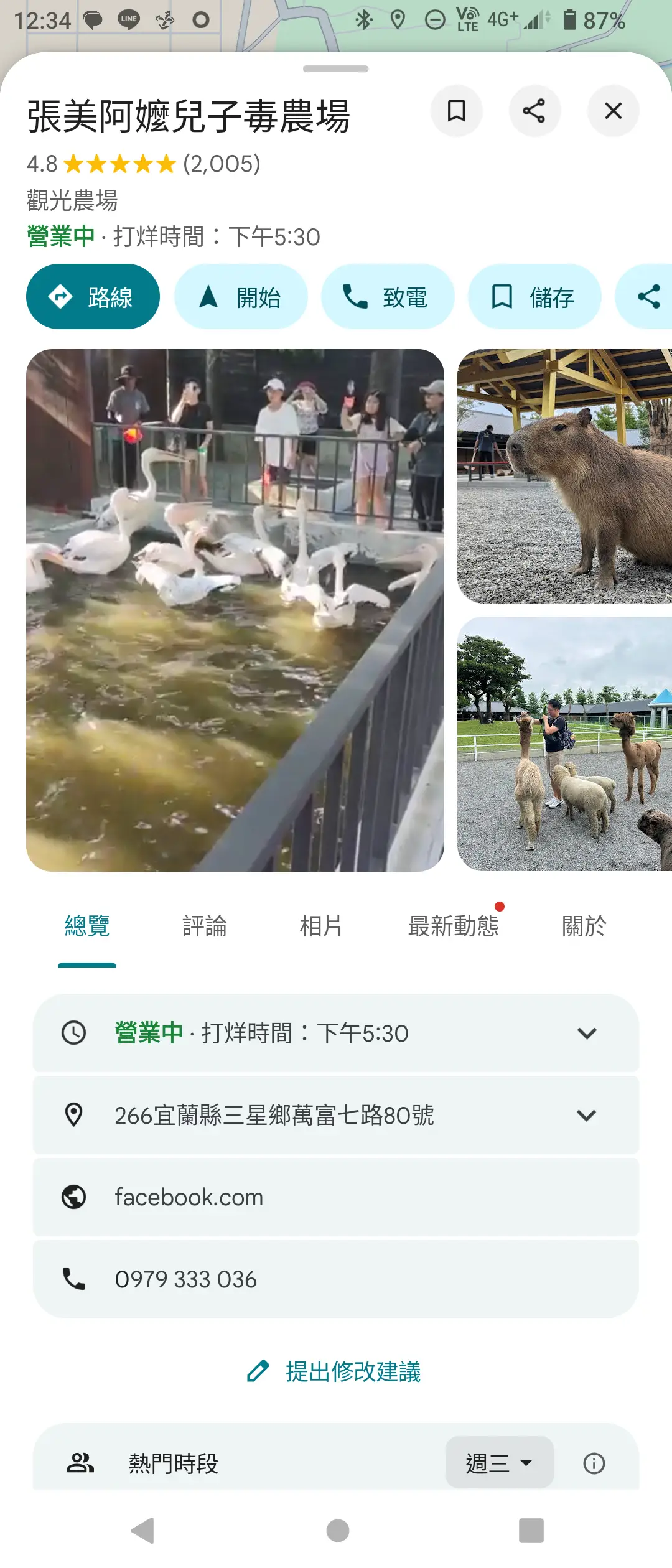Viewport: 672px width, 1568px height.
Task: Close the place details sheet
Action: [613, 111]
